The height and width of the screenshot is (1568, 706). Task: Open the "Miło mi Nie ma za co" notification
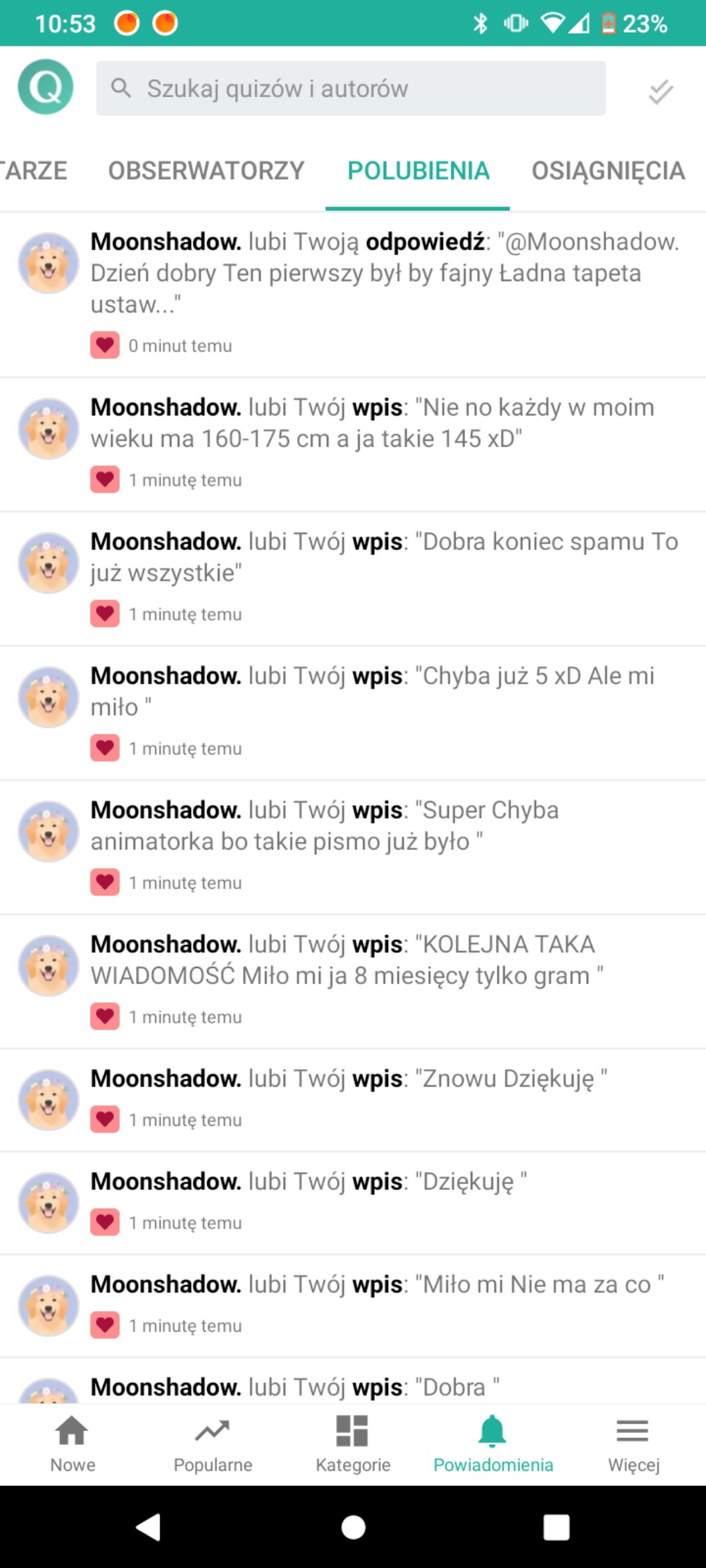point(353,1306)
